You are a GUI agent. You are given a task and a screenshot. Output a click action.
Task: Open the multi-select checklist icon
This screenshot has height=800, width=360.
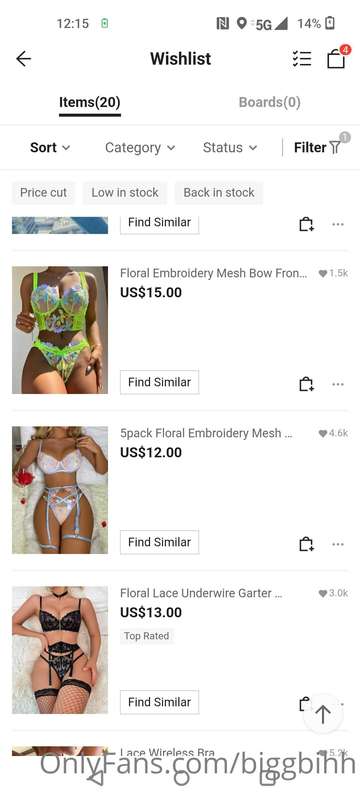(x=302, y=59)
